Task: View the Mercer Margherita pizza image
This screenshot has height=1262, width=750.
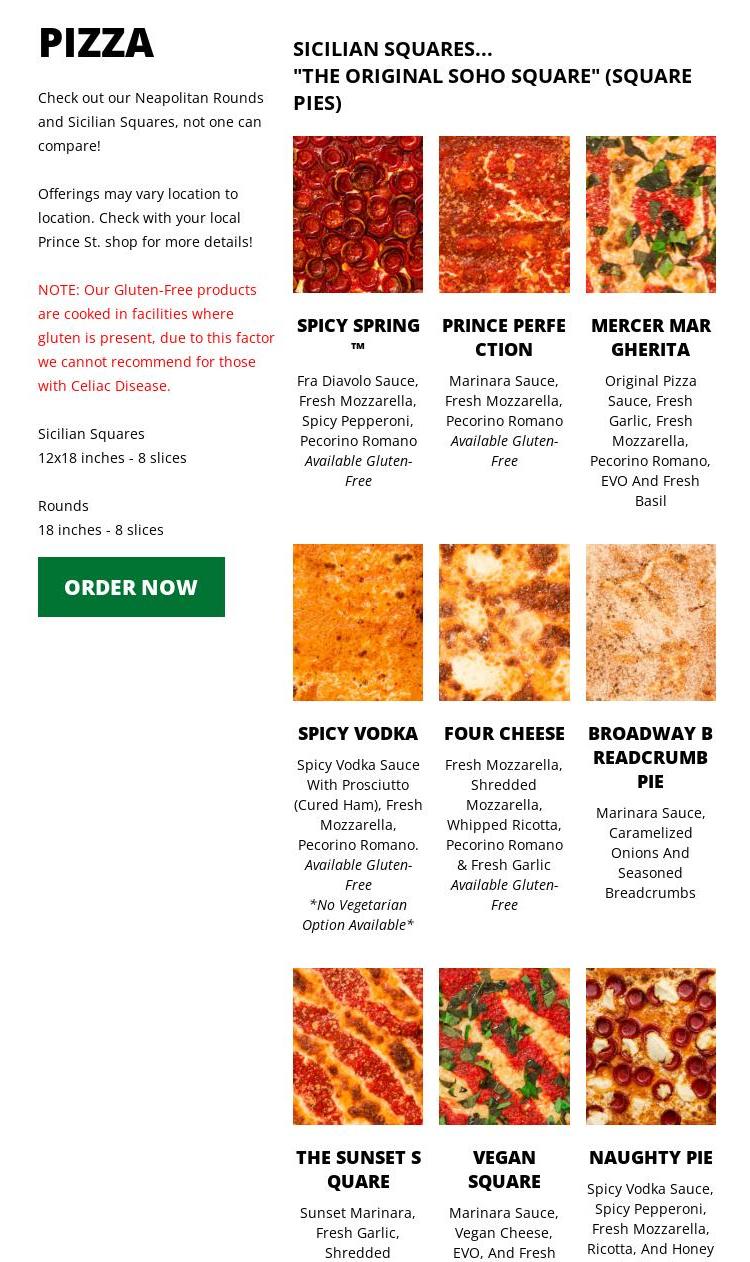Action: tap(651, 214)
